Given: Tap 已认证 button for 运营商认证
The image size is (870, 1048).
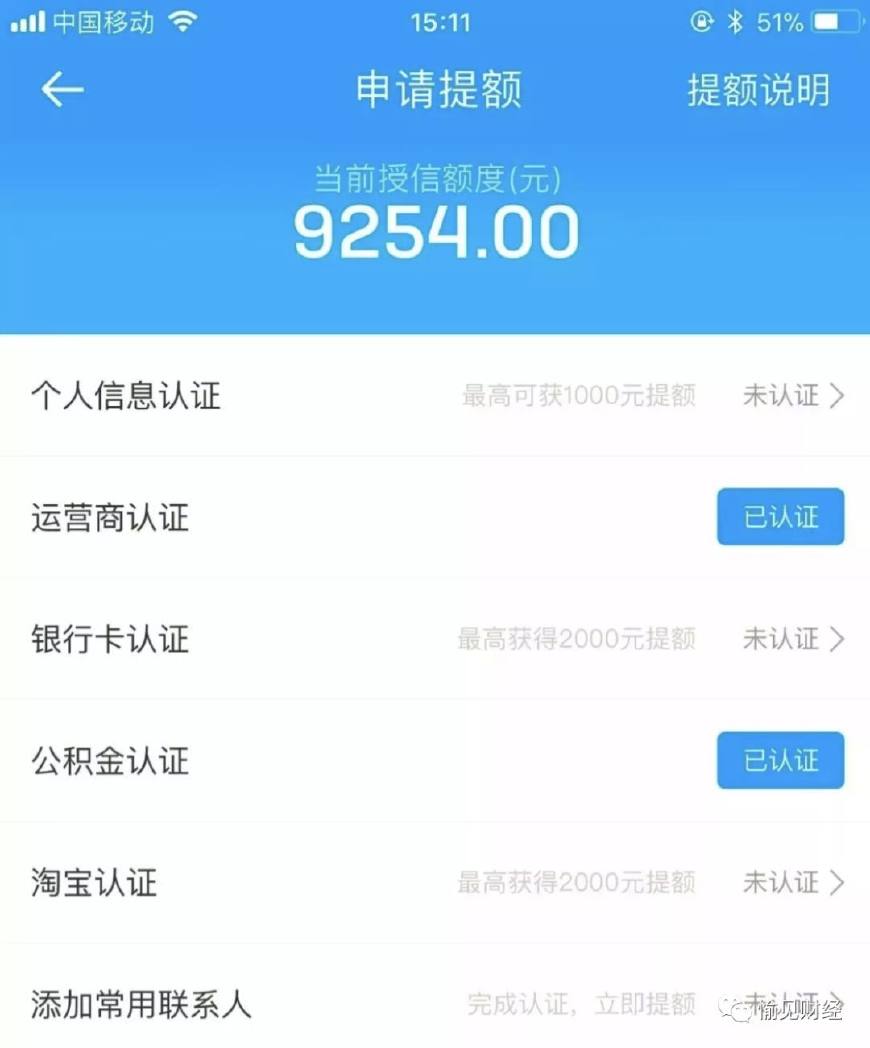Looking at the screenshot, I should (780, 517).
